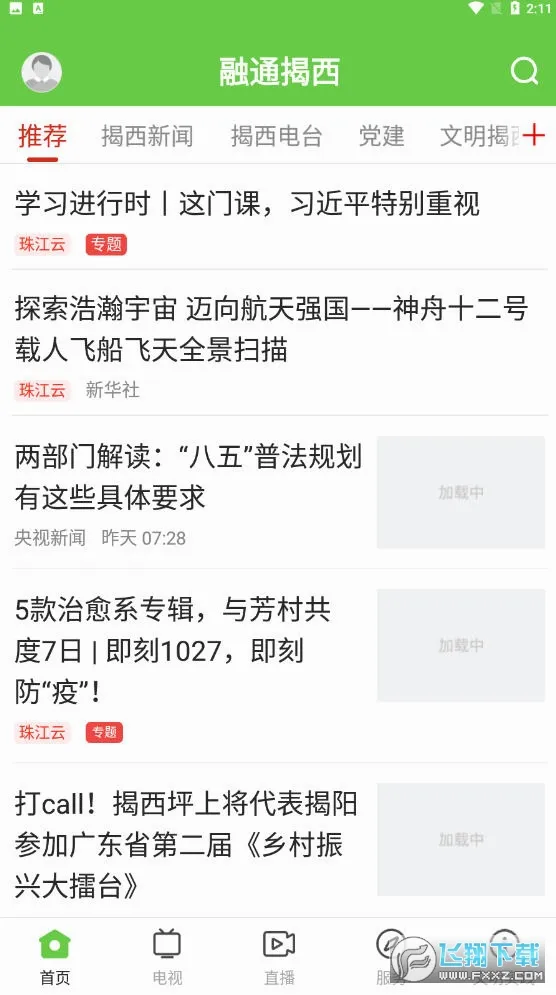556x995 pixels.
Task: Open the profile avatar
Action: tap(42, 72)
